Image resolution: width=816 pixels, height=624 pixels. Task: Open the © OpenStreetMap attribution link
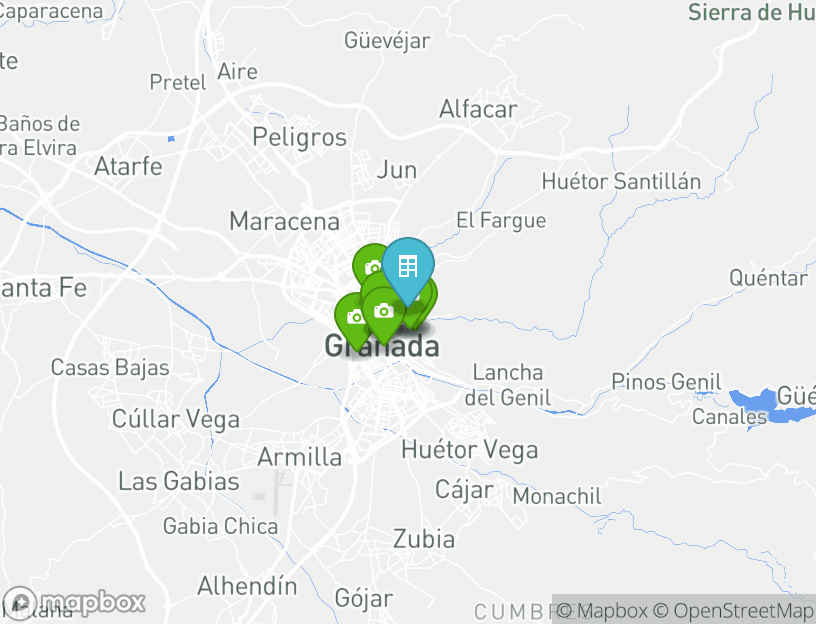733,611
